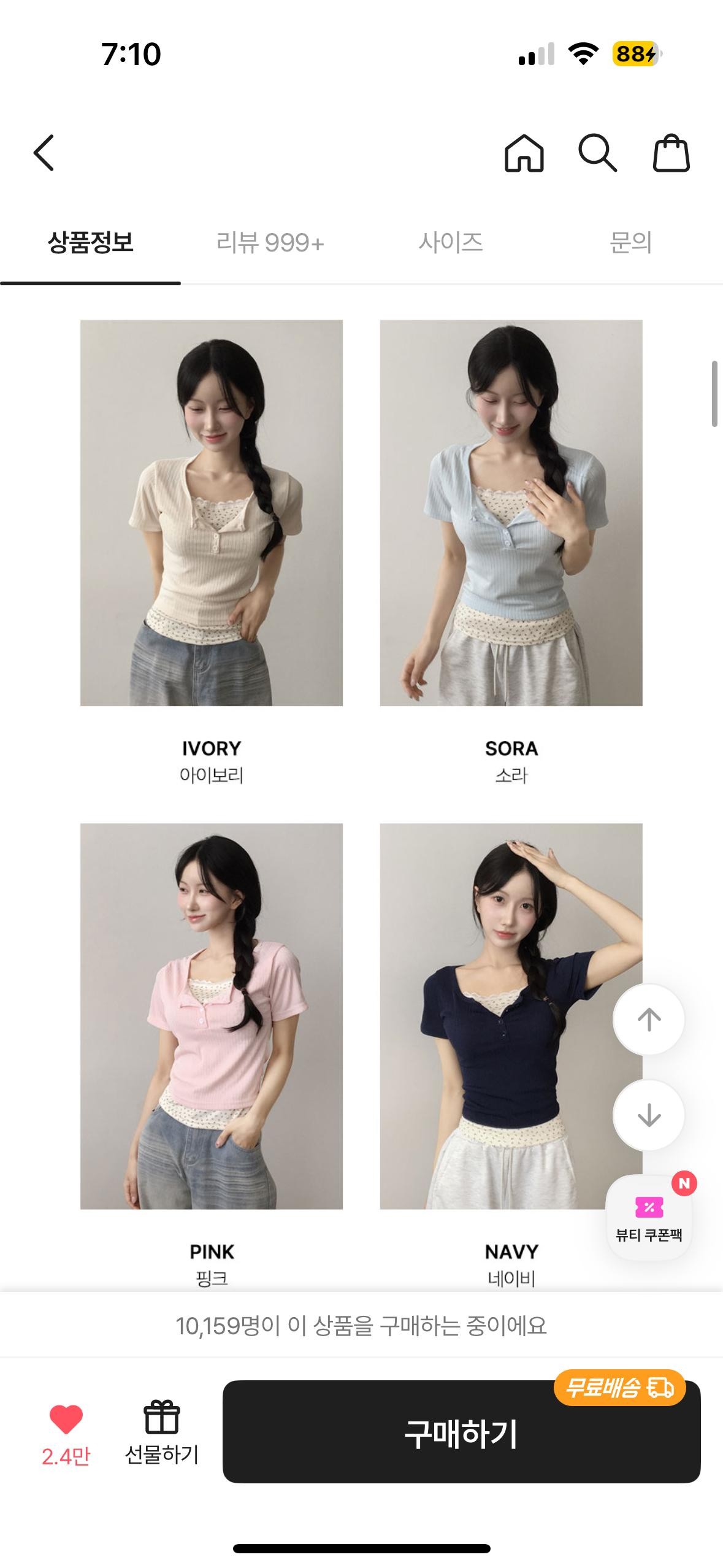The image size is (723, 1568).
Task: Jump to bottom with the down arrow
Action: point(649,1115)
